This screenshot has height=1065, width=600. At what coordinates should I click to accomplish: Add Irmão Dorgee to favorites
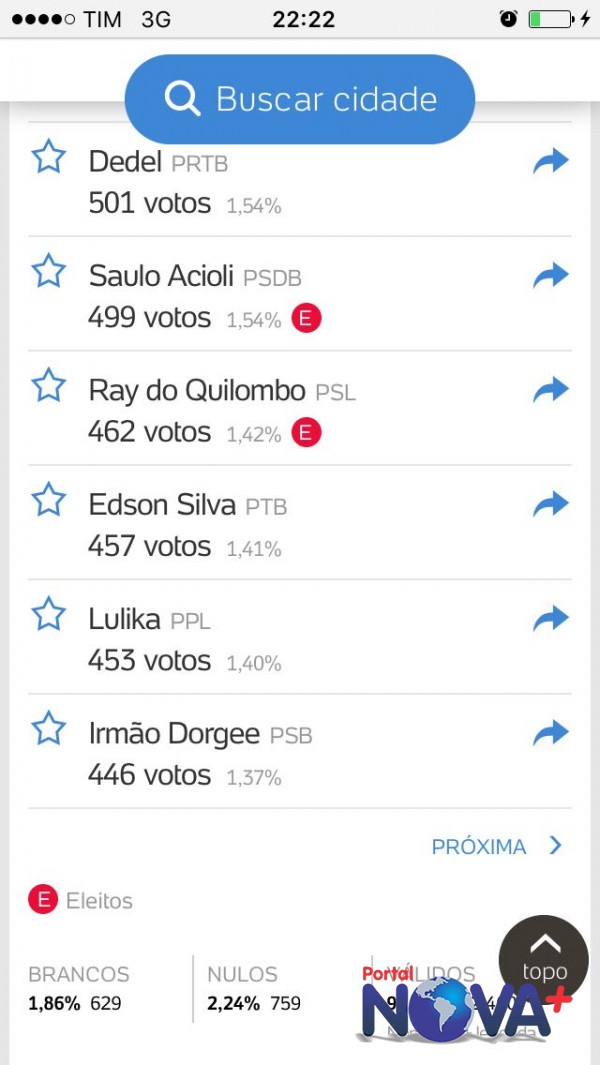point(49,728)
